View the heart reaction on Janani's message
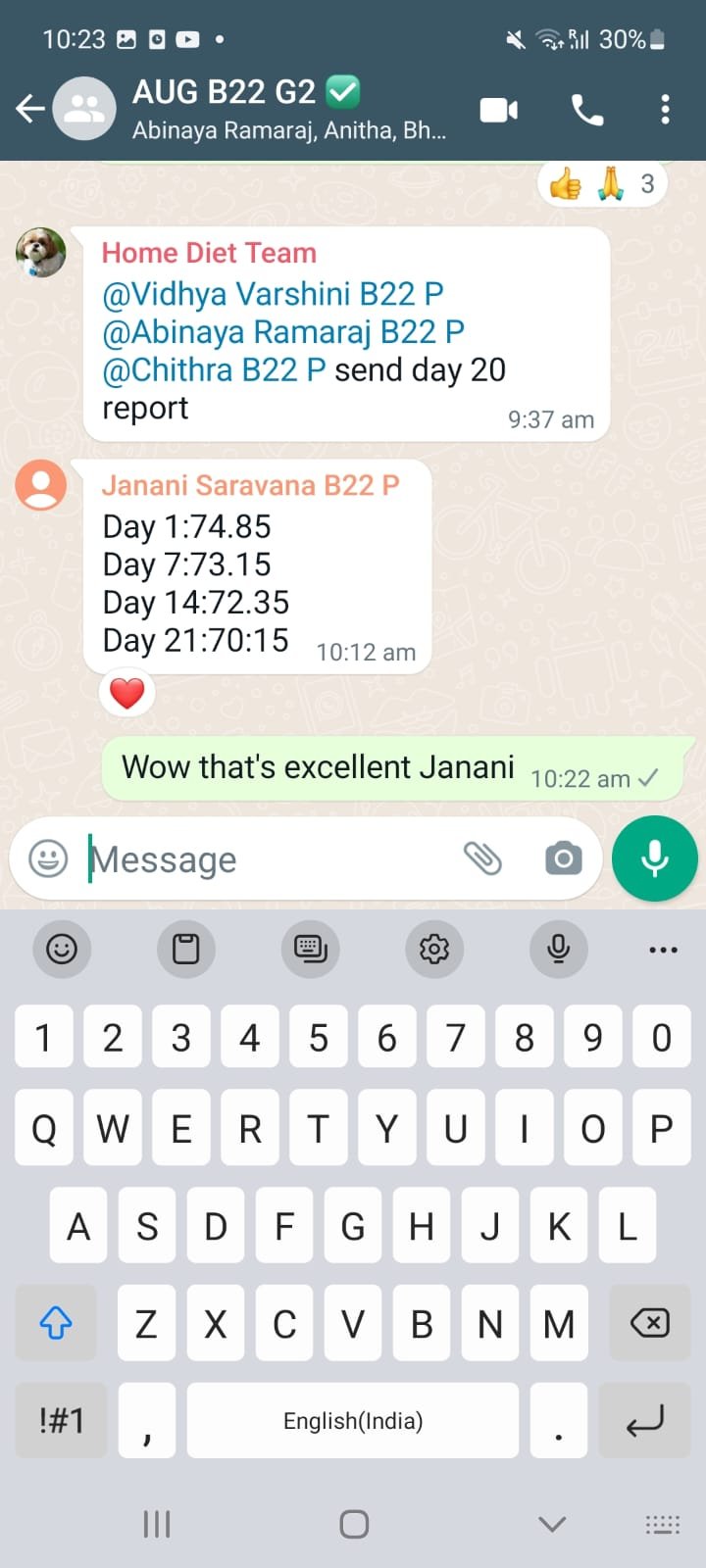This screenshot has height=1568, width=706. pyautogui.click(x=126, y=694)
